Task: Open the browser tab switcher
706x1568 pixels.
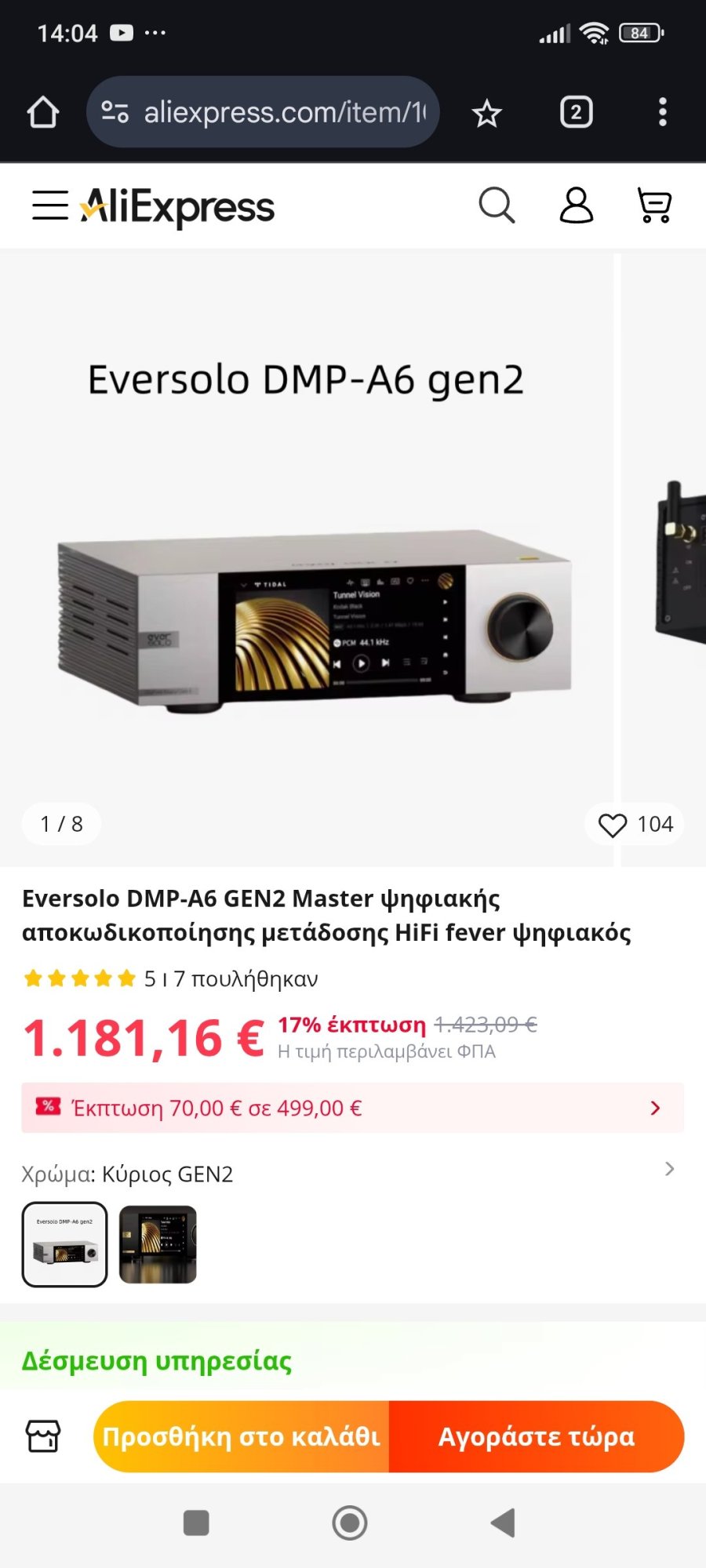Action: tap(576, 112)
